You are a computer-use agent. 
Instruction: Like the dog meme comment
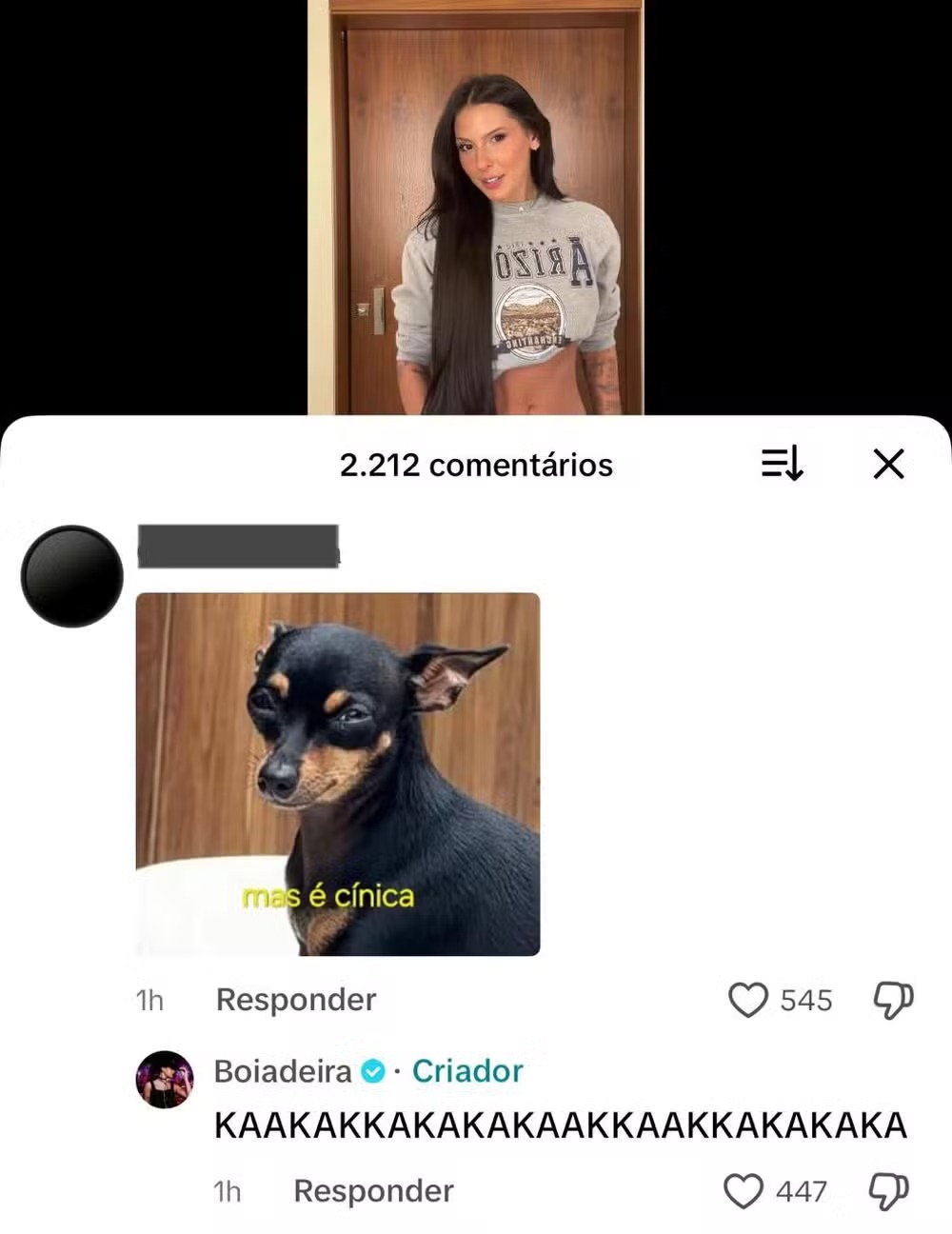(x=748, y=1000)
